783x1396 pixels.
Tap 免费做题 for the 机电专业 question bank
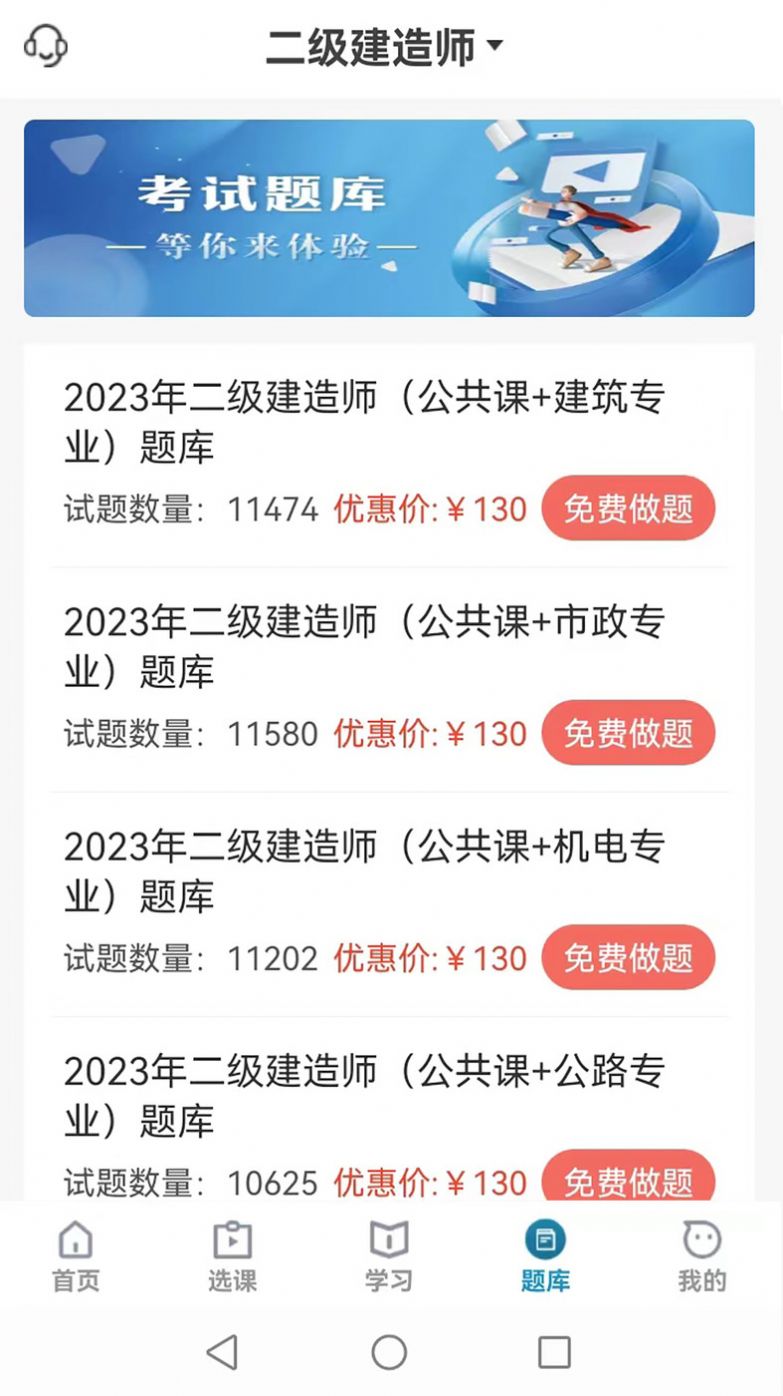coord(628,957)
